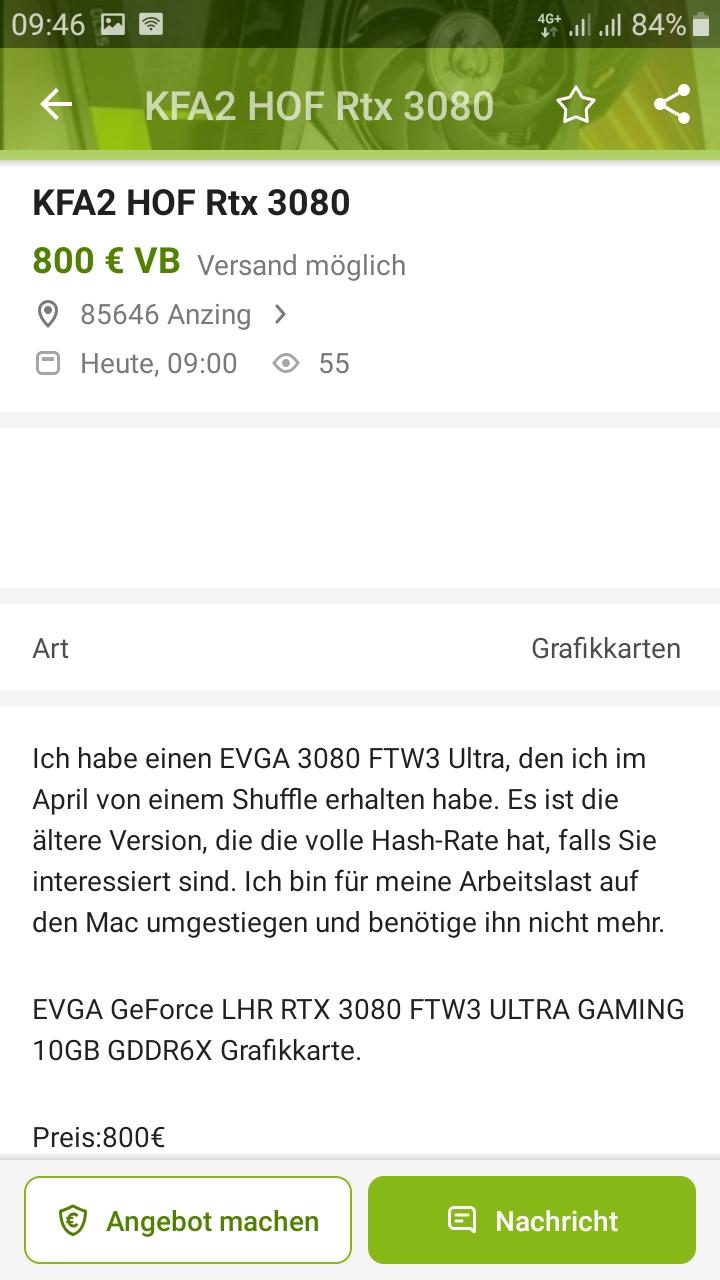Tap the Angebot machen button
This screenshot has width=720, height=1280.
[188, 1220]
